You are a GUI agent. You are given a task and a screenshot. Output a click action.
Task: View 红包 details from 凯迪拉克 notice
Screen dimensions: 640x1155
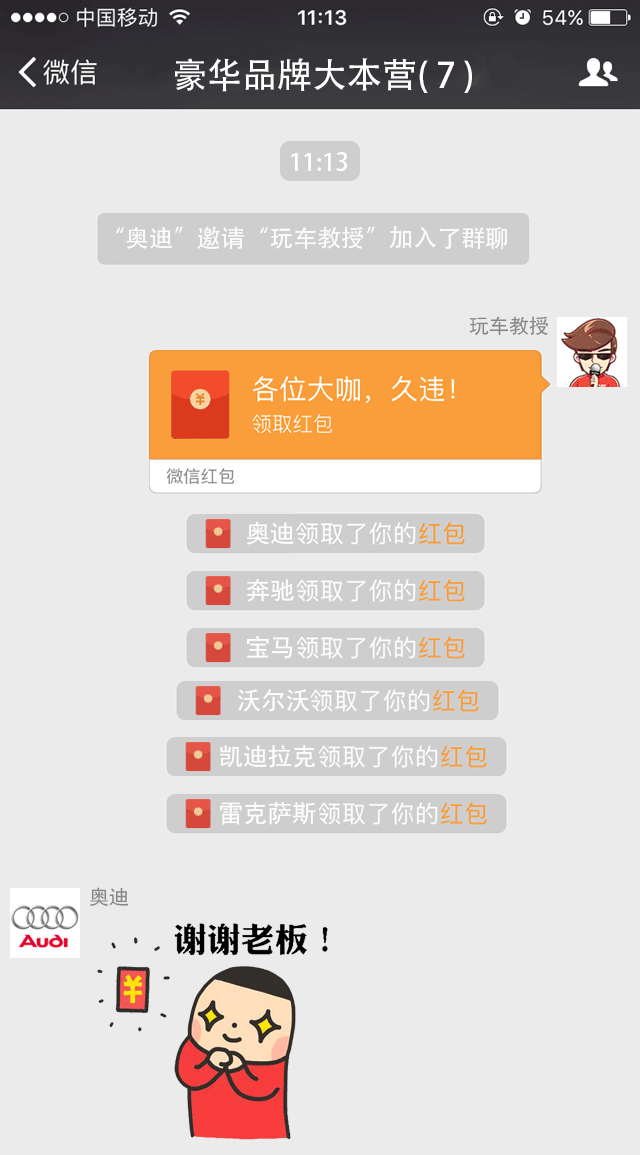pos(464,757)
